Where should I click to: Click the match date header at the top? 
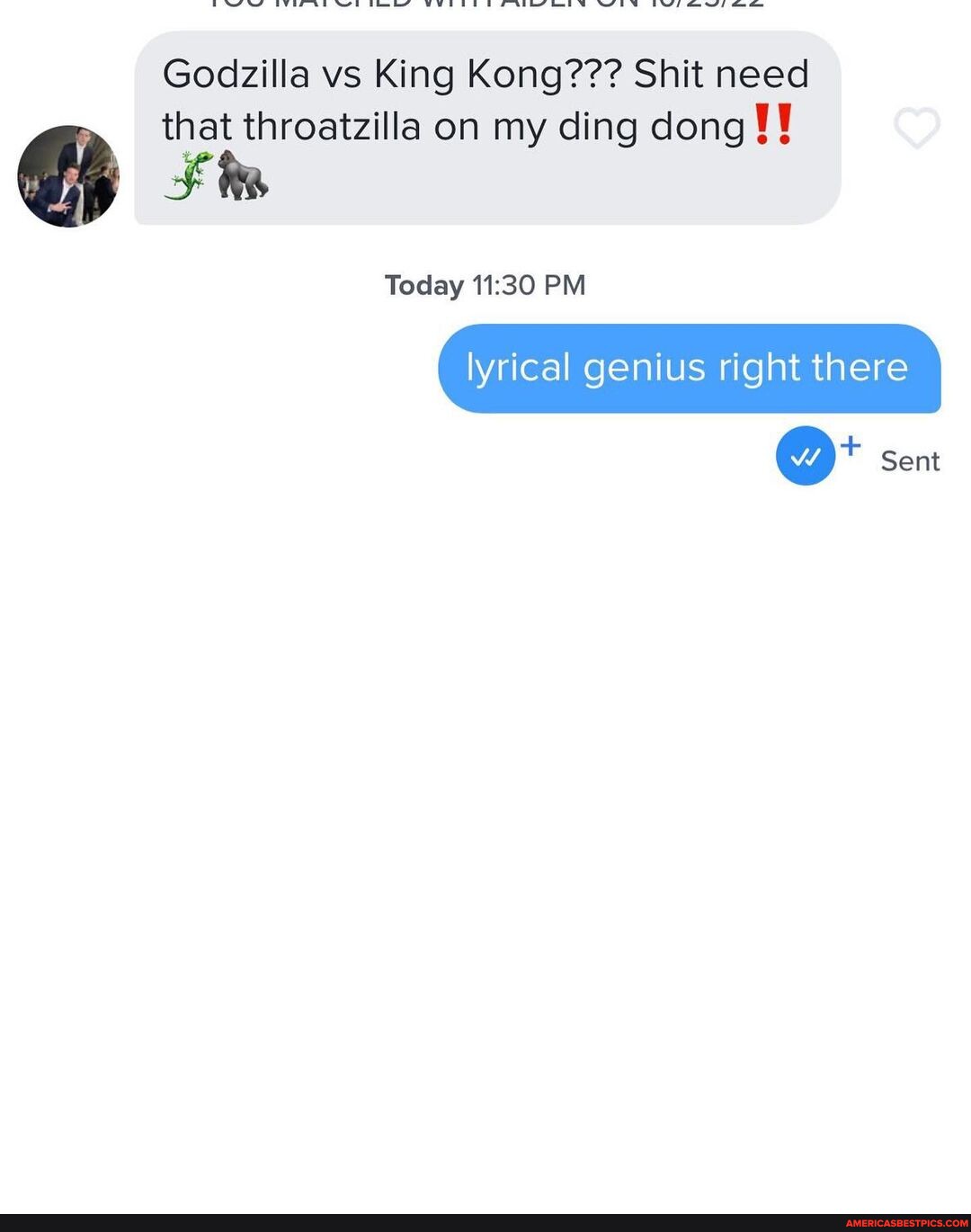485,7
